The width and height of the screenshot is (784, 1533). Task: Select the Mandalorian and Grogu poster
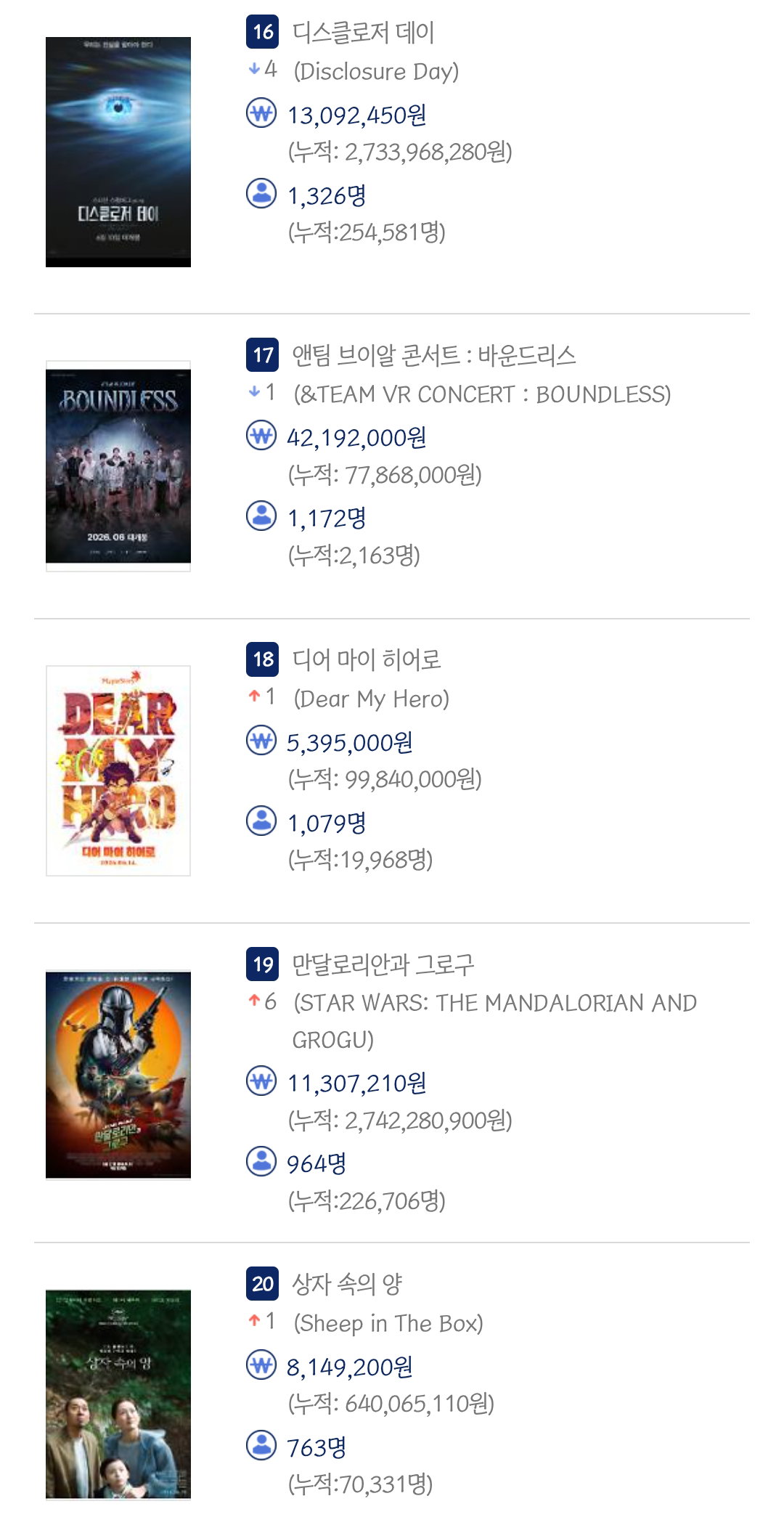(x=118, y=1075)
